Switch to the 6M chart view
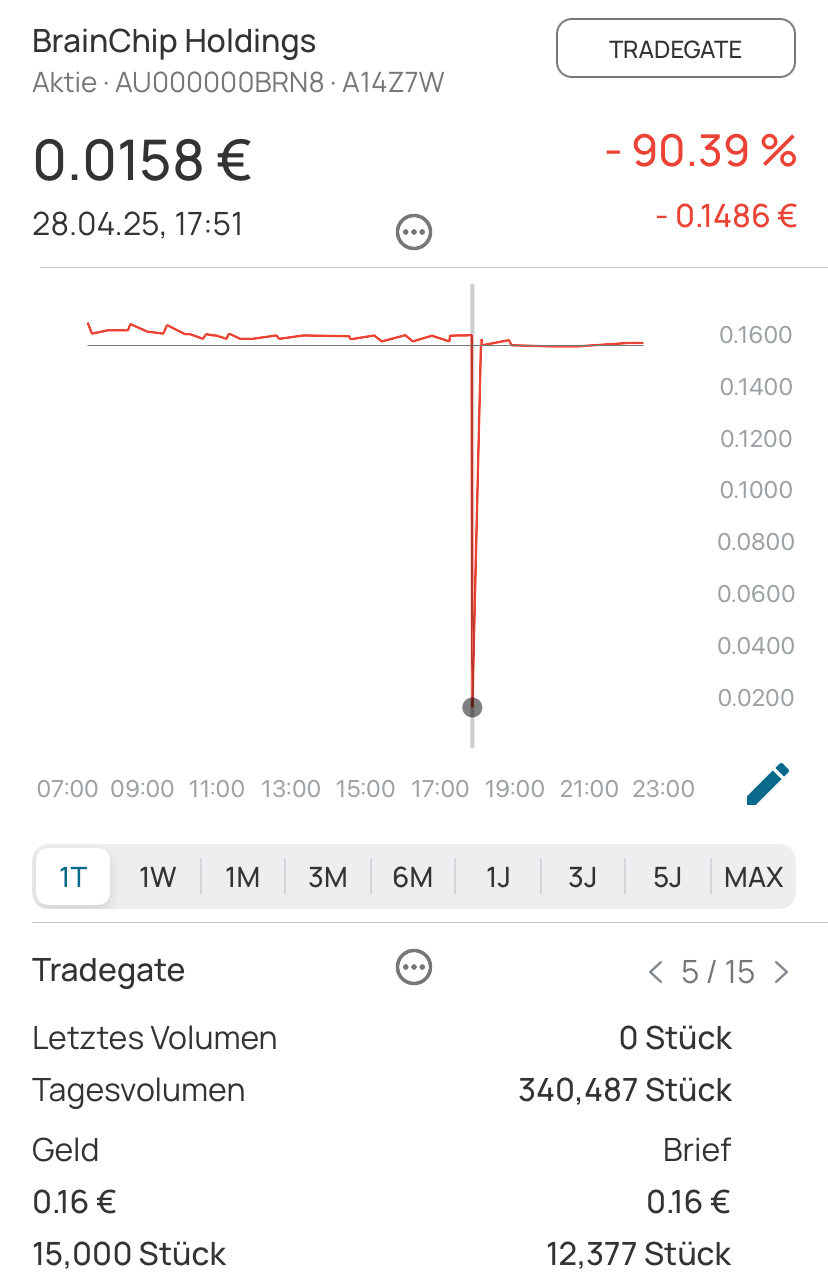This screenshot has height=1278, width=828. pyautogui.click(x=412, y=877)
